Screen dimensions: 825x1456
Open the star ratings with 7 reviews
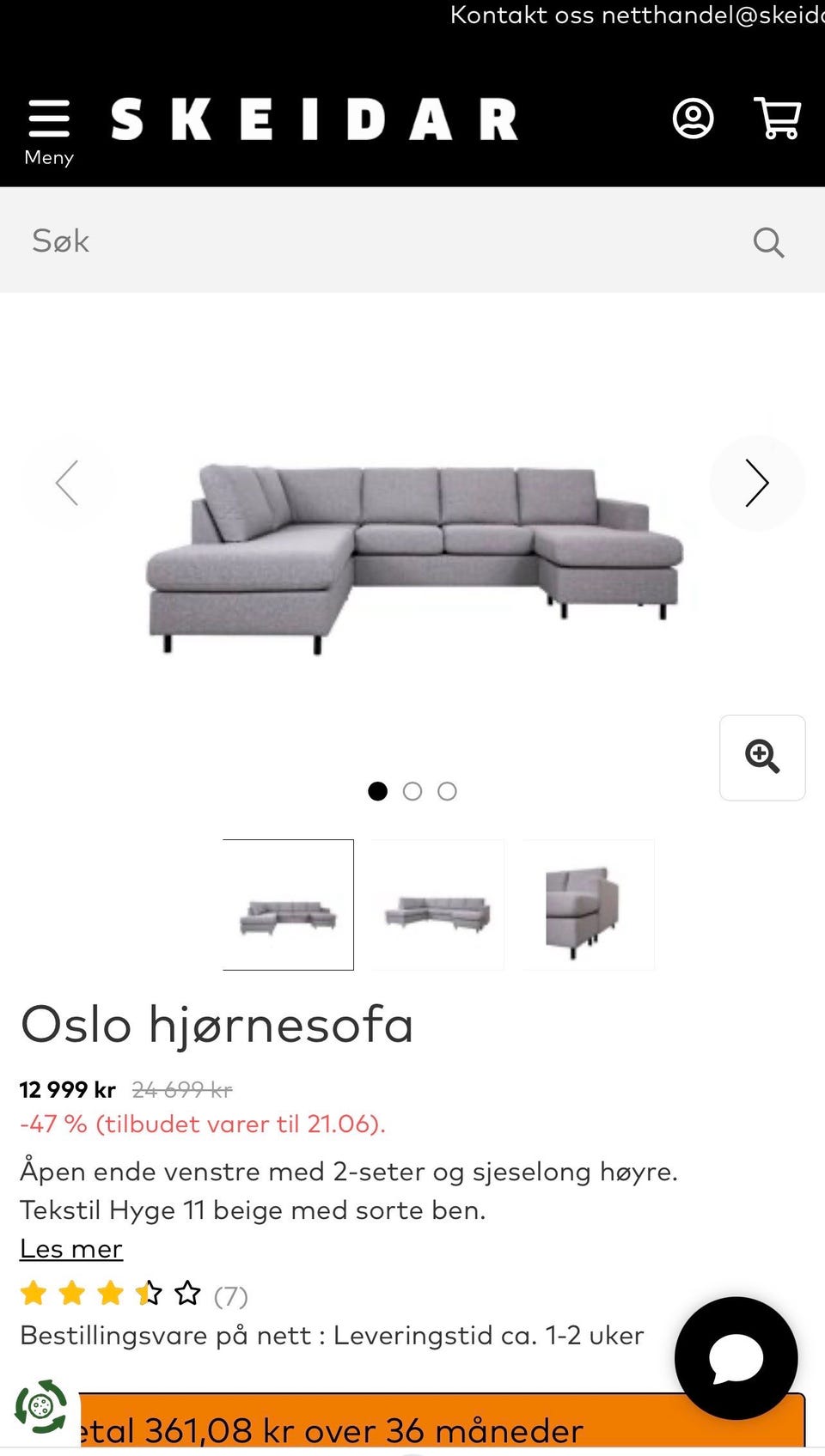pos(134,1294)
